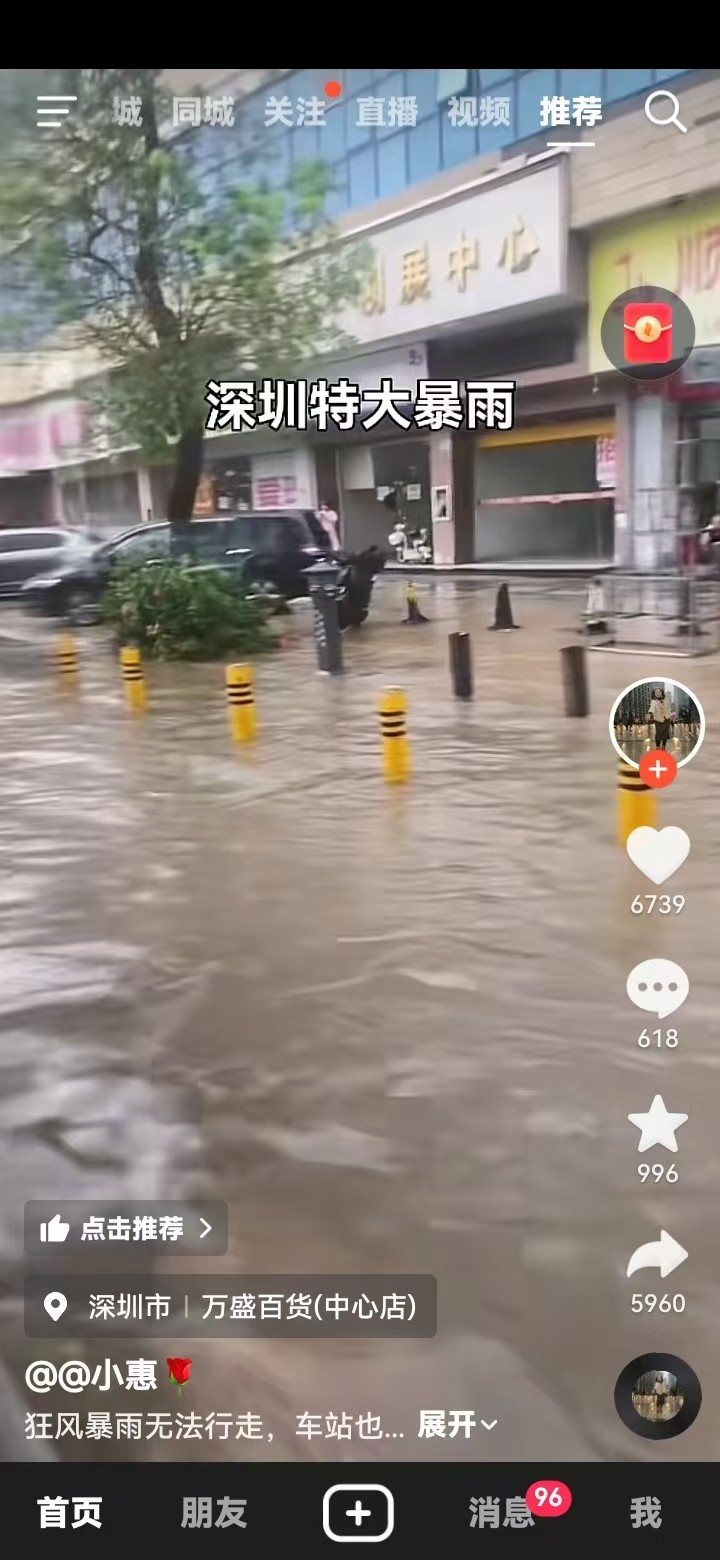
Task: Switch to the 直播 tab
Action: pos(387,112)
